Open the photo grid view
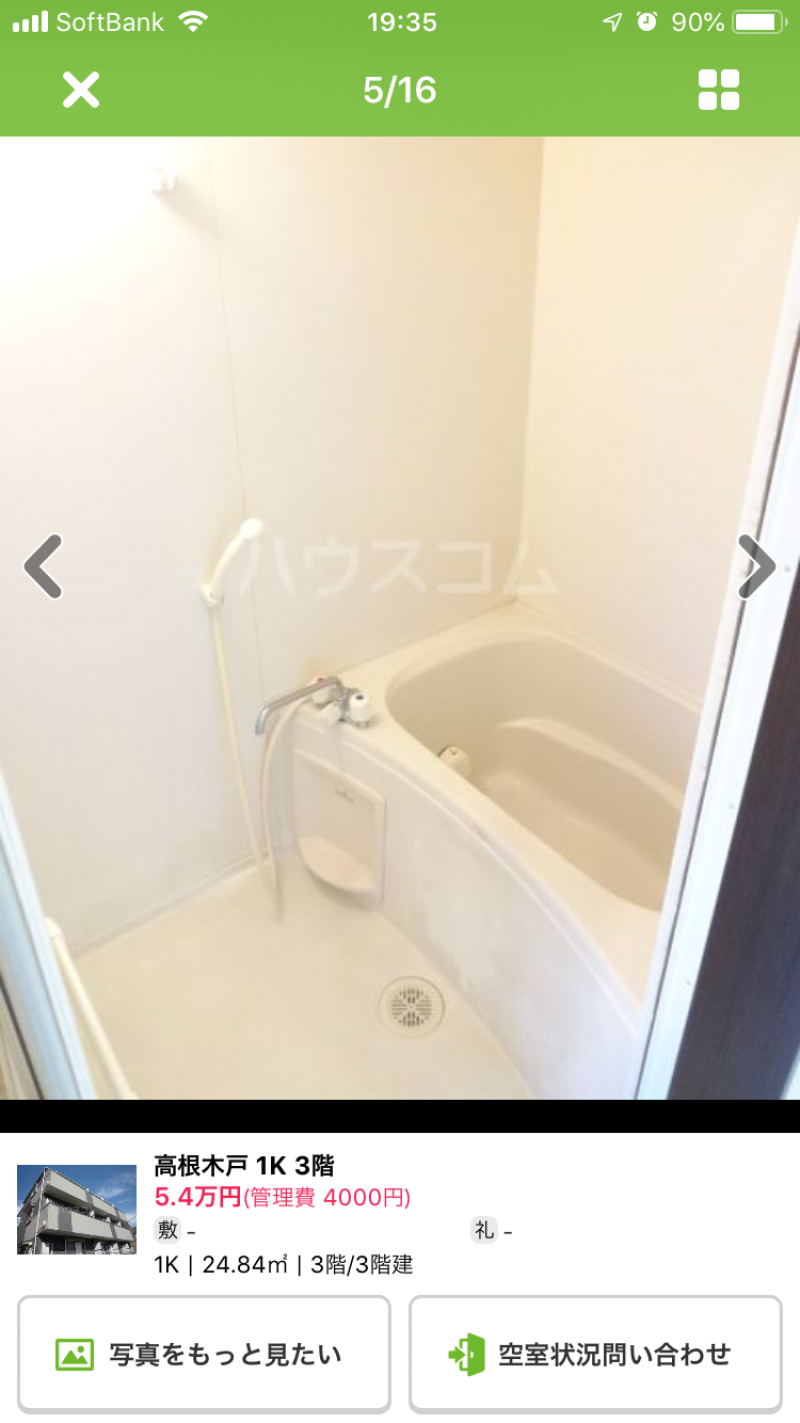Viewport: 800px width, 1423px height. 718,90
